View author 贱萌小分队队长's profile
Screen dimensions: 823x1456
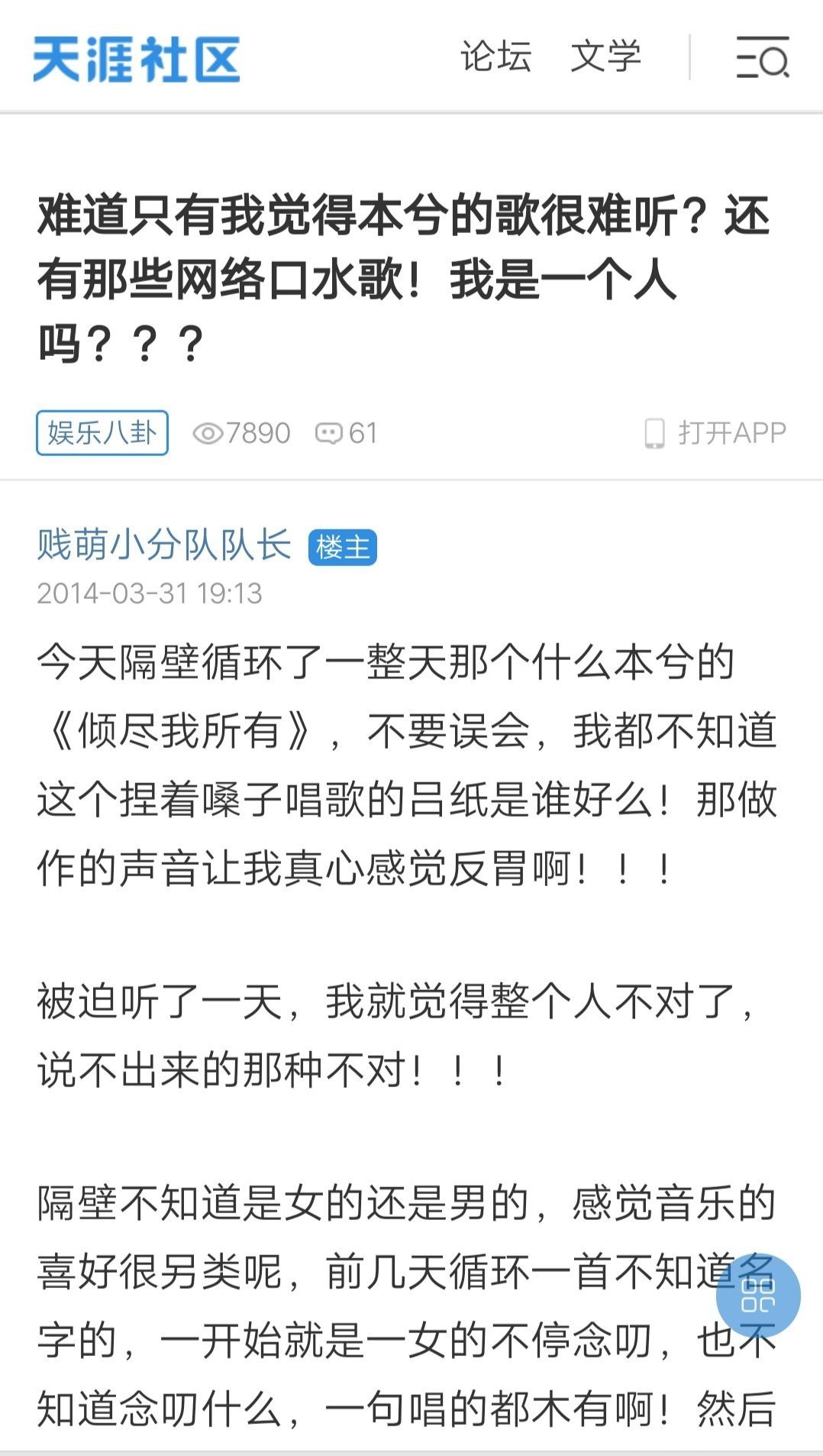[x=164, y=545]
